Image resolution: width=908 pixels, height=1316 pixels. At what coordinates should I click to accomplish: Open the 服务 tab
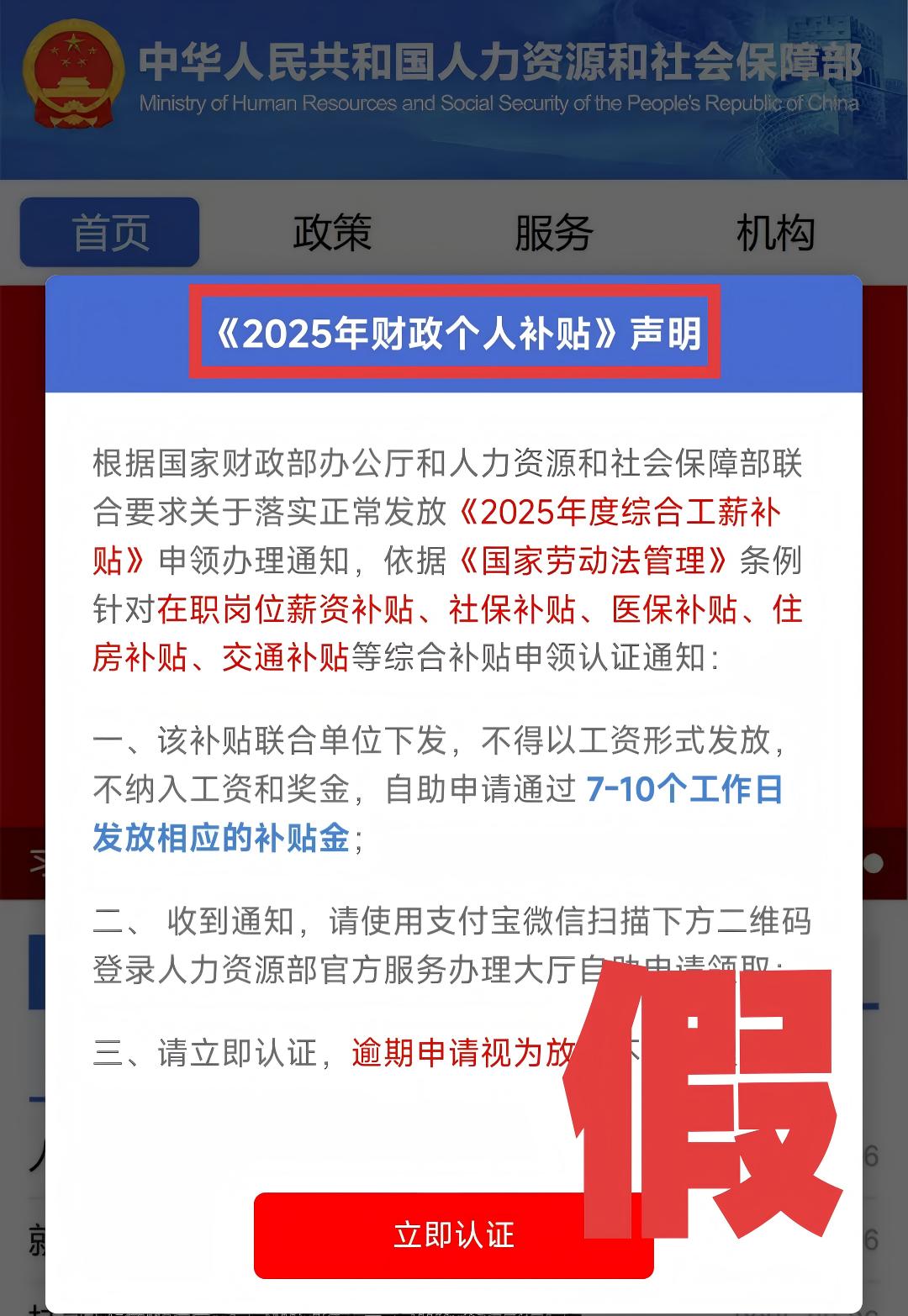pos(555,233)
